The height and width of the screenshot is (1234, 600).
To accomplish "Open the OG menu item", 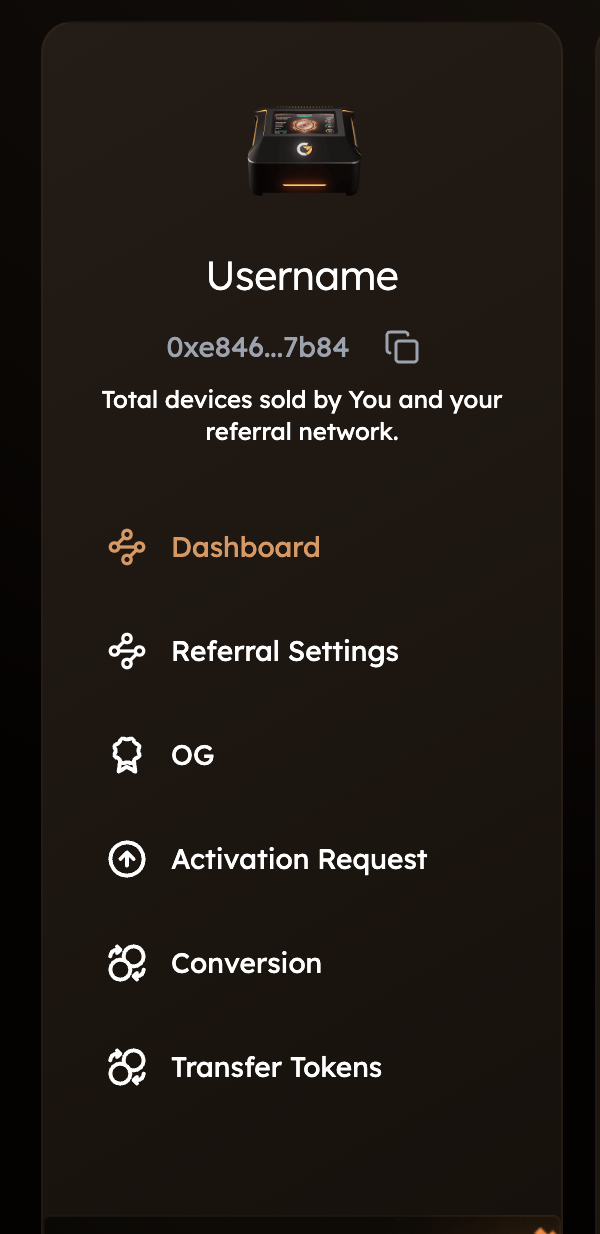I will coord(192,755).
